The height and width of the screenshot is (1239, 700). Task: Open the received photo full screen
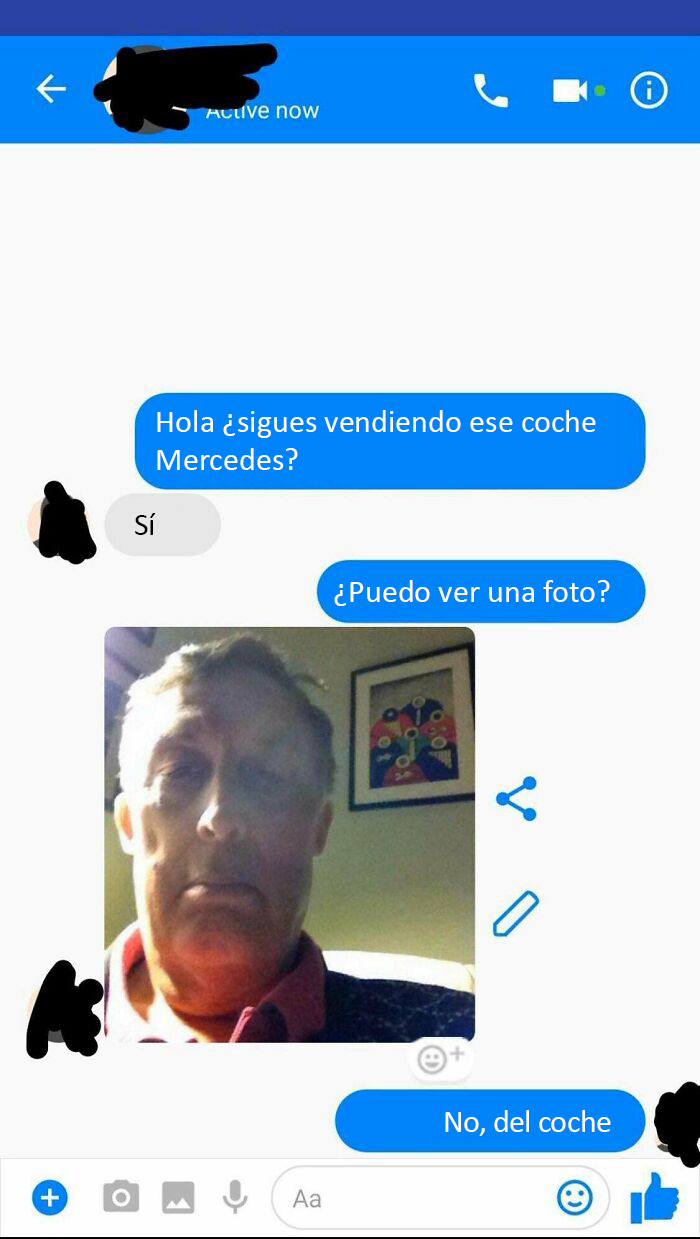pyautogui.click(x=289, y=834)
